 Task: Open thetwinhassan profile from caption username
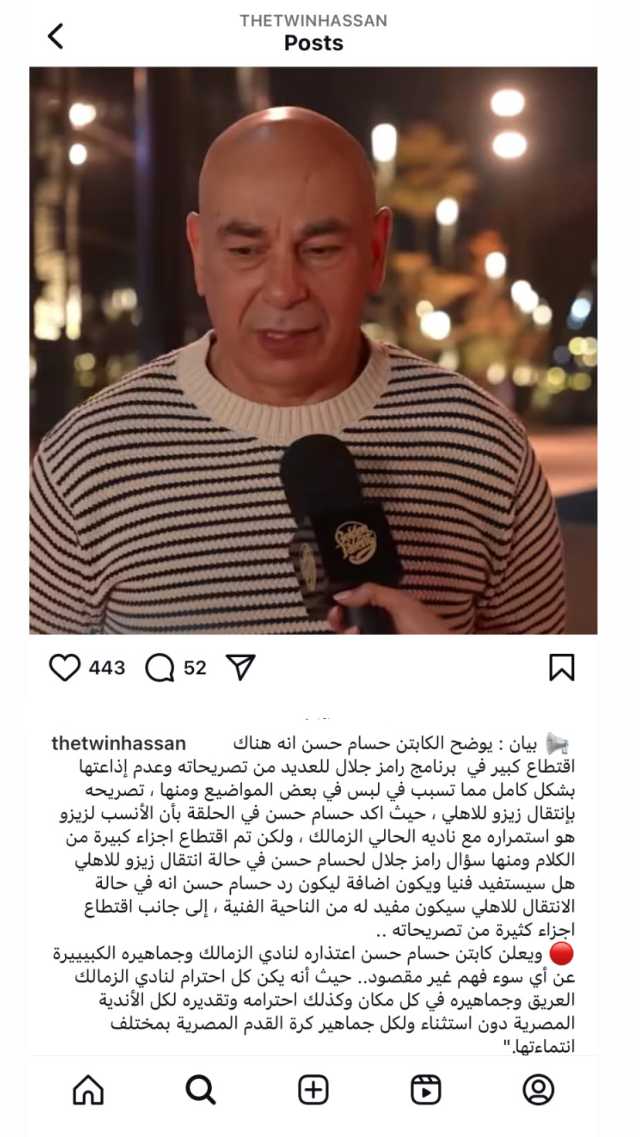pos(118,744)
